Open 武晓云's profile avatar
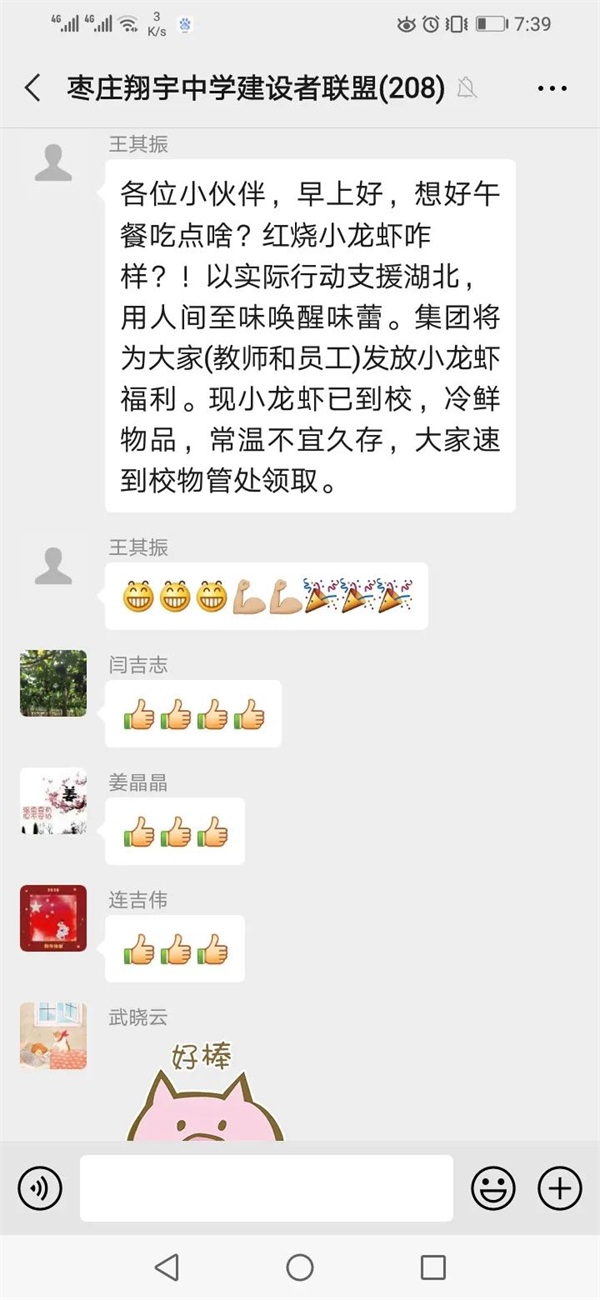The width and height of the screenshot is (600, 1300). pyautogui.click(x=53, y=1036)
